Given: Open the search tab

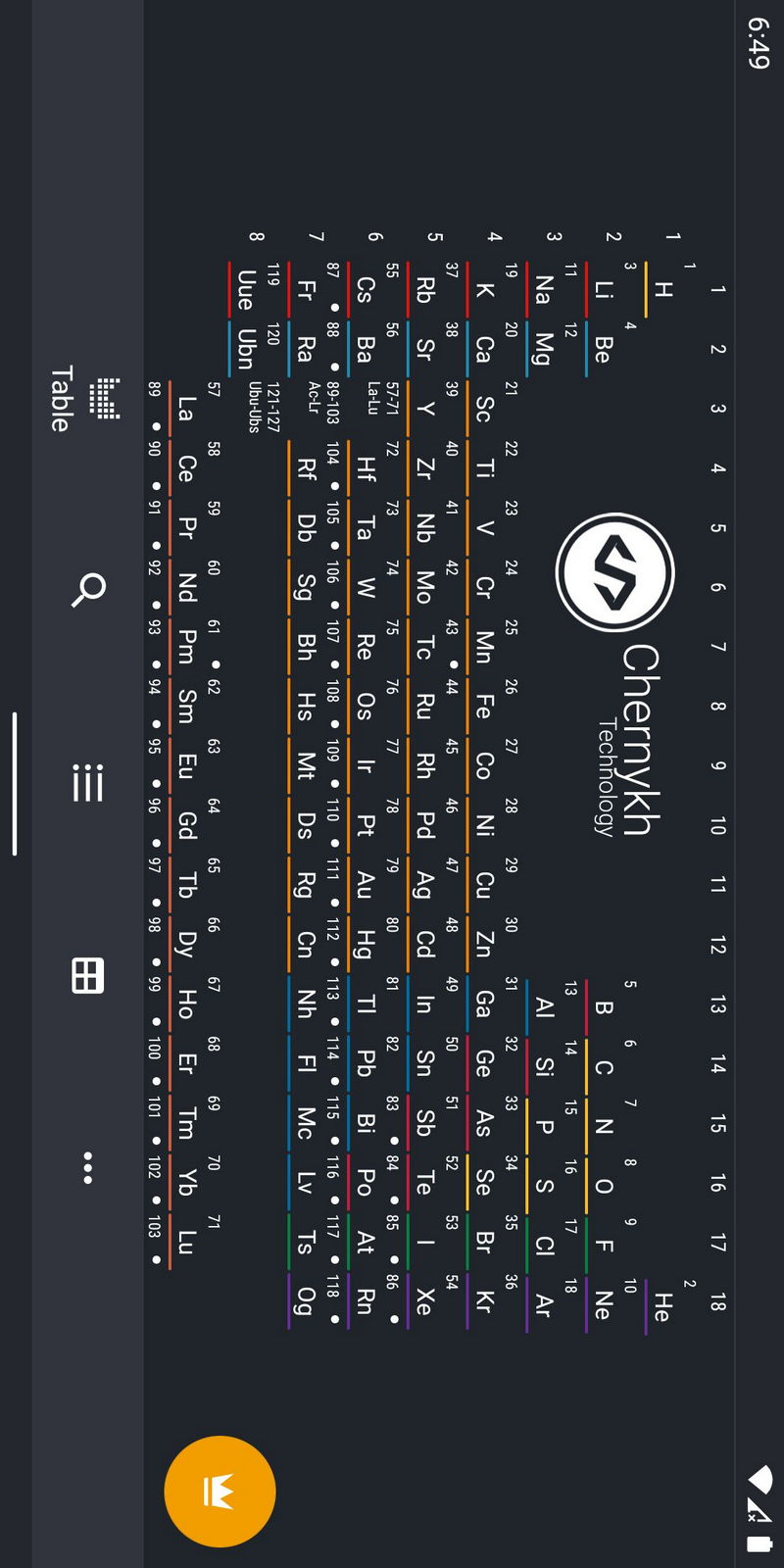Looking at the screenshot, I should pyautogui.click(x=88, y=589).
